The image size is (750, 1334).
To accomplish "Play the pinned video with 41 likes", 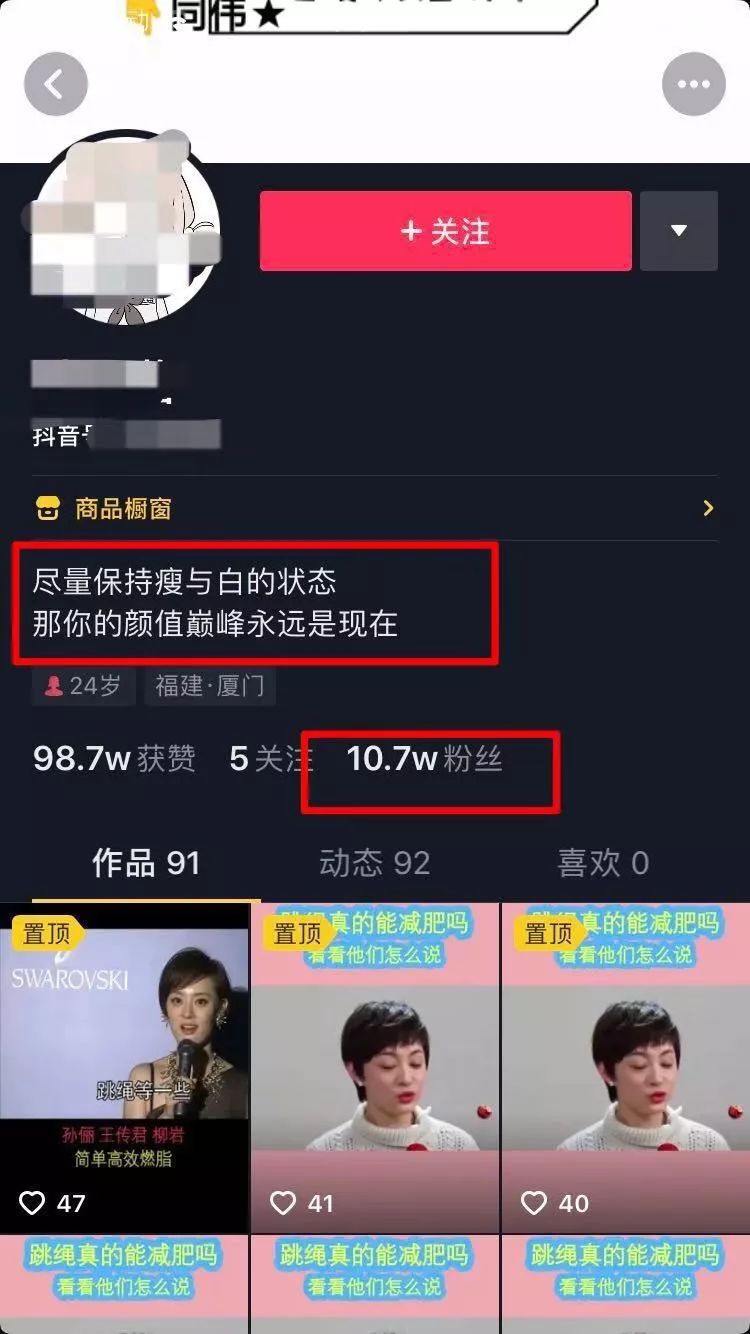I will [x=375, y=1067].
